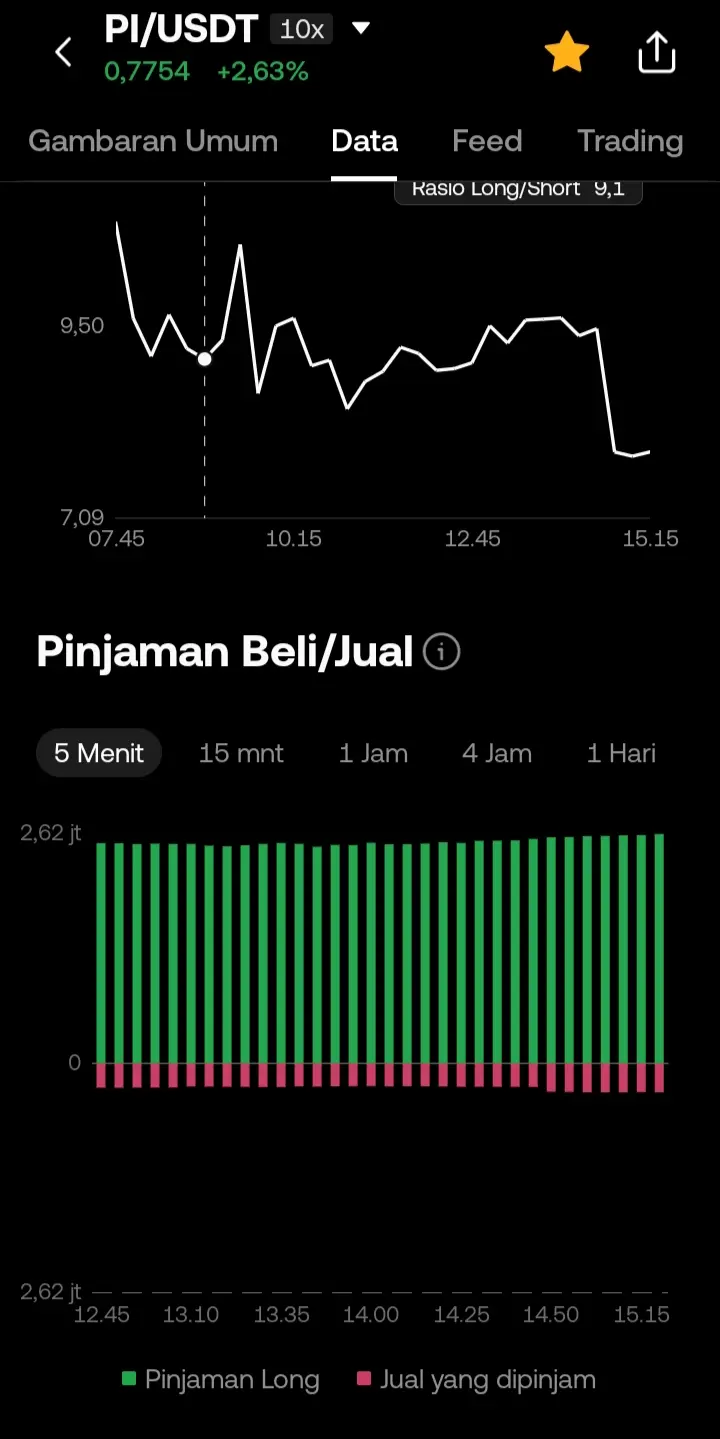This screenshot has width=720, height=1439.
Task: Toggle the favorite star for PI/USDT
Action: (567, 52)
